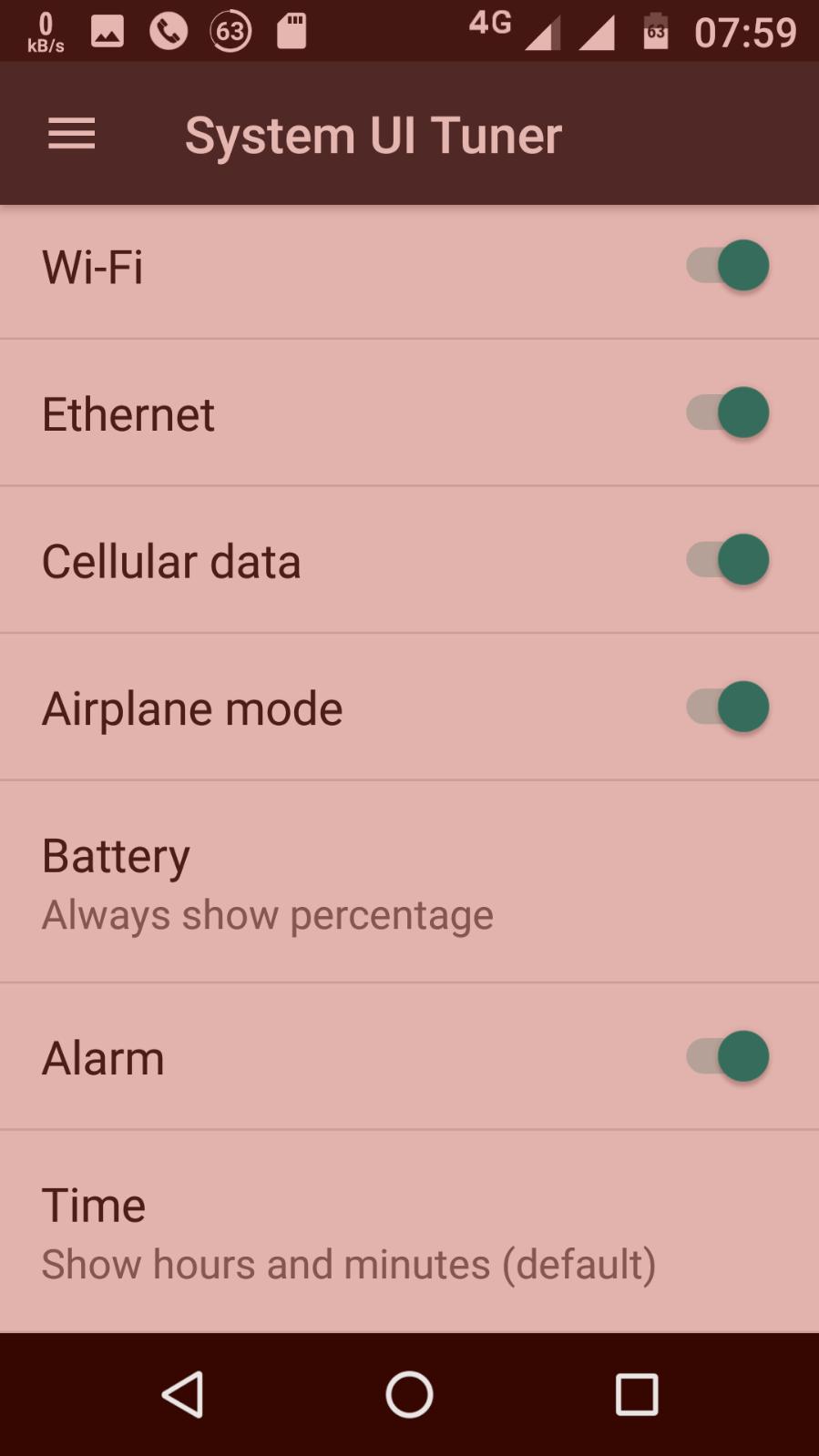Go back using the navigation bar

(x=182, y=1394)
